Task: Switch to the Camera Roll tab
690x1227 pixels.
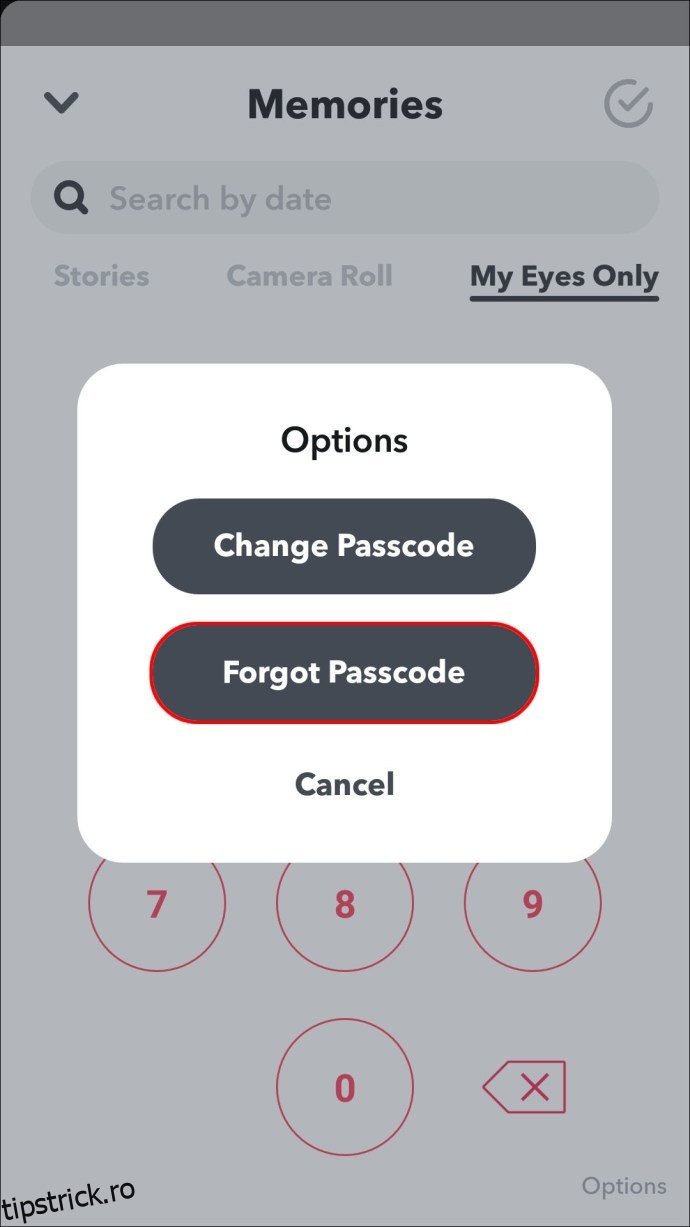Action: pos(309,276)
